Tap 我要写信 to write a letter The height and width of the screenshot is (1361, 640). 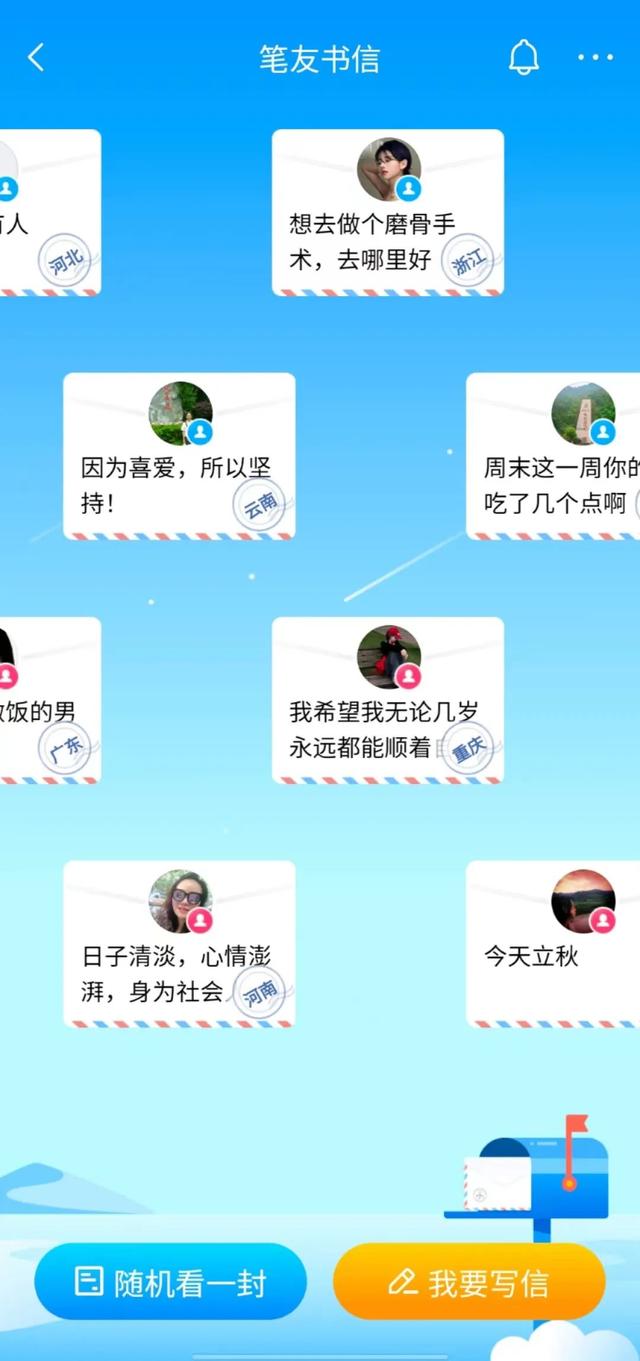tap(469, 1282)
